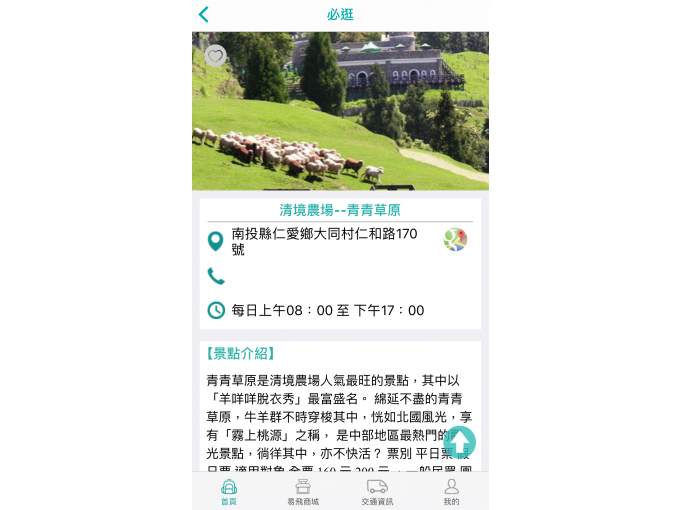Open the 易飛商城 tab
Viewport: 680px width, 510px height.
(x=303, y=491)
